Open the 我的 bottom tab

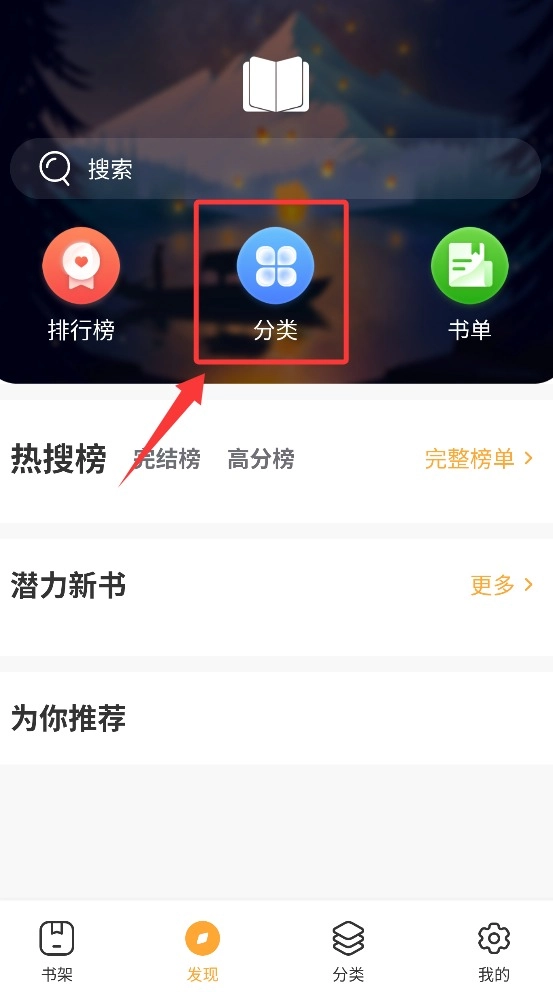tap(494, 951)
